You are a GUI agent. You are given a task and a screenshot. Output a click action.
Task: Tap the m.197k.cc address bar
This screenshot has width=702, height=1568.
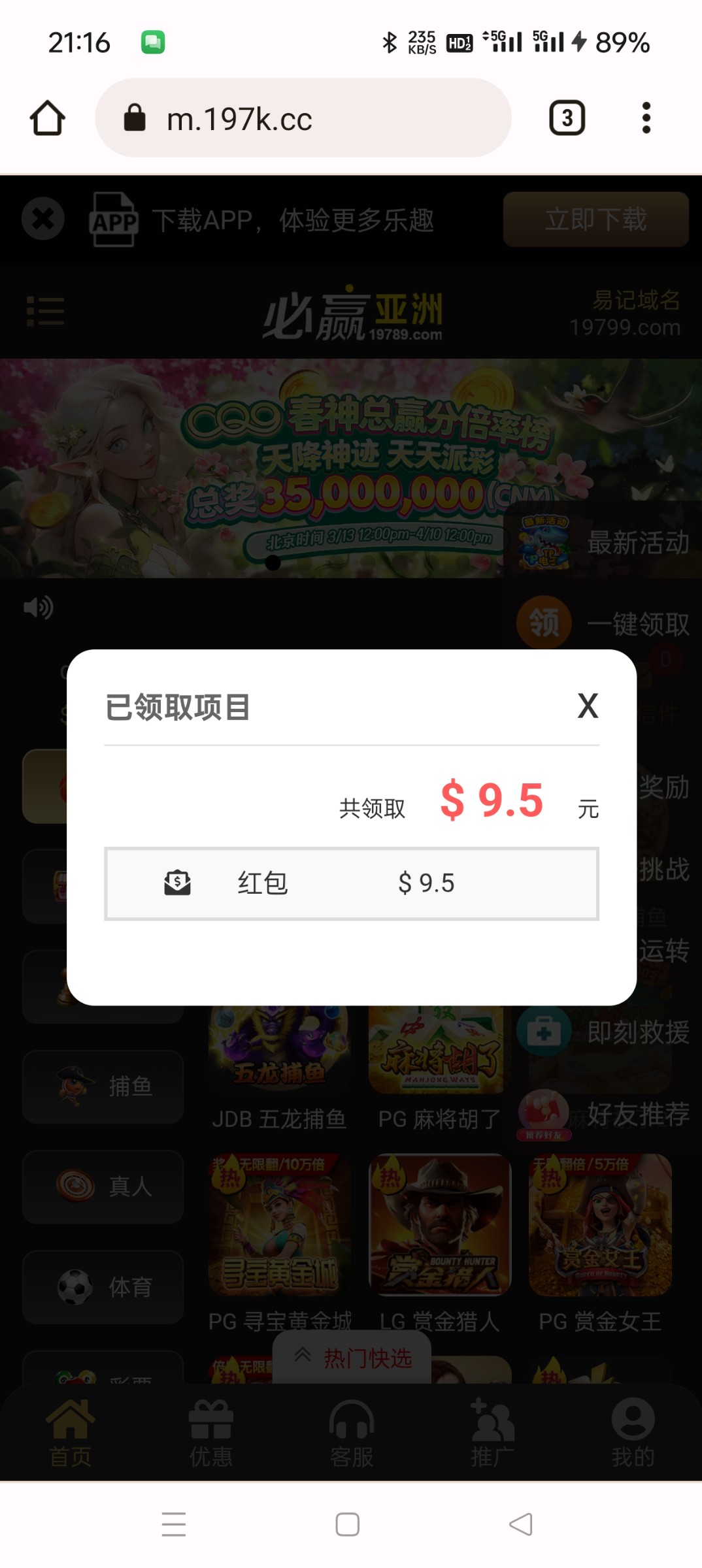[x=303, y=118]
